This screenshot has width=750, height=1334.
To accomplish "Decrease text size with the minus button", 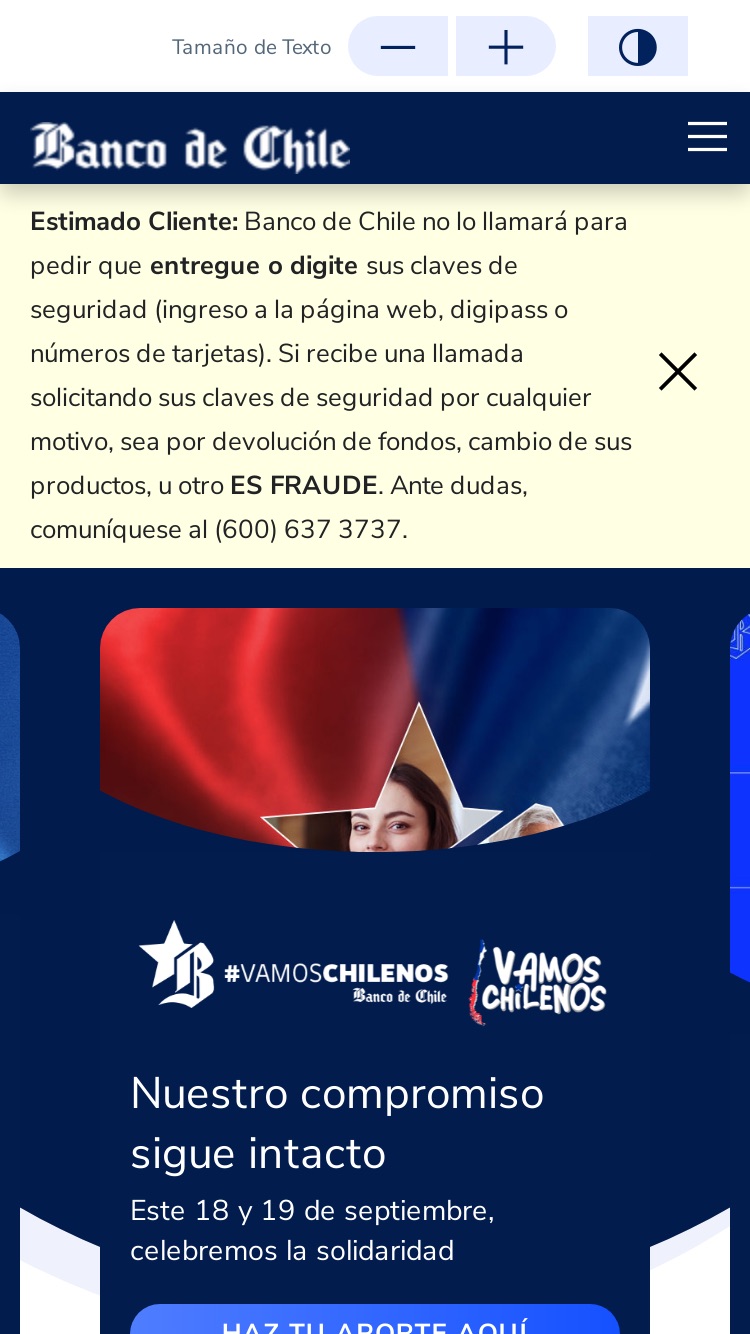I will [x=398, y=46].
